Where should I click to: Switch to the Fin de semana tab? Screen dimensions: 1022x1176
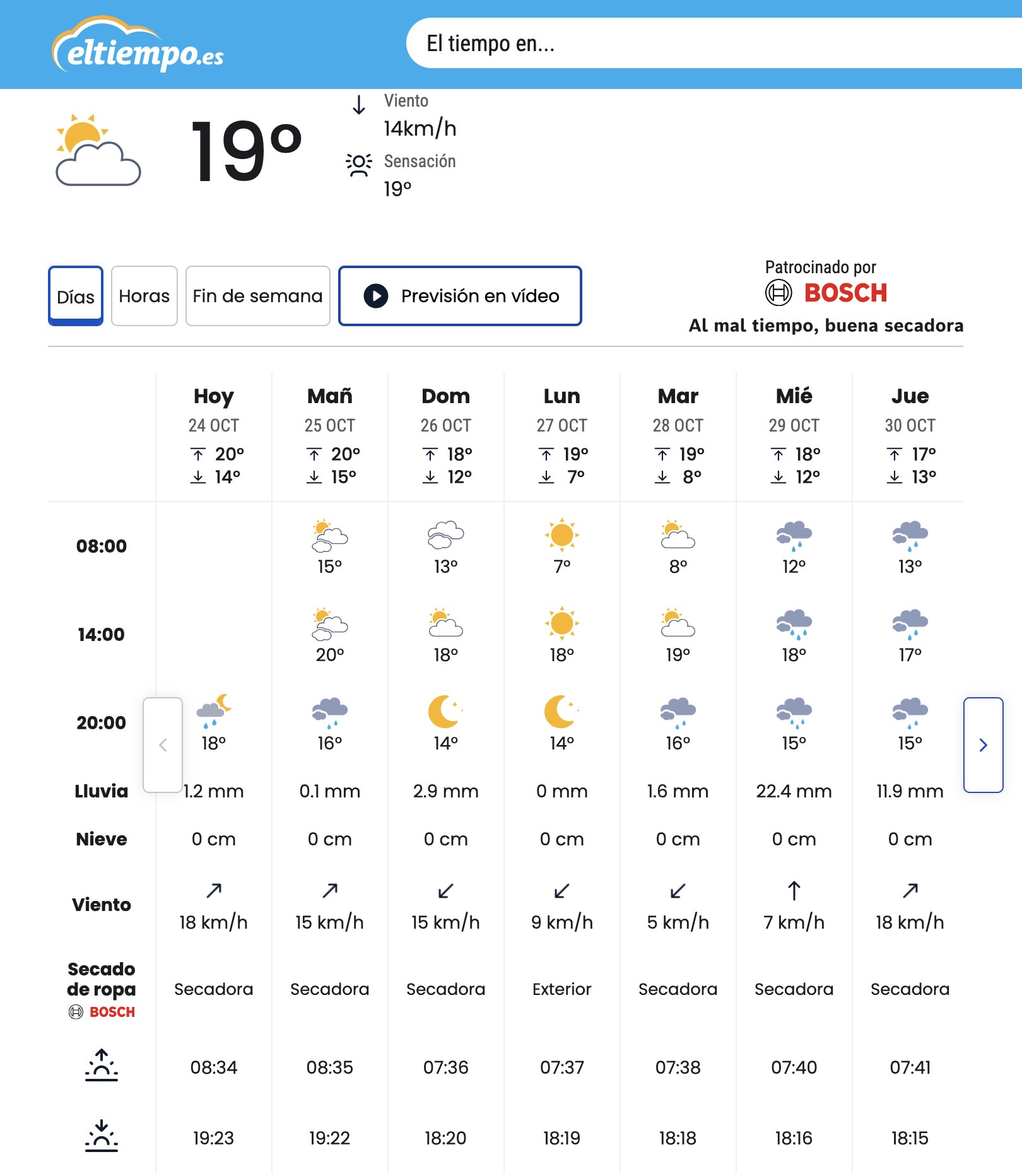pos(257,296)
